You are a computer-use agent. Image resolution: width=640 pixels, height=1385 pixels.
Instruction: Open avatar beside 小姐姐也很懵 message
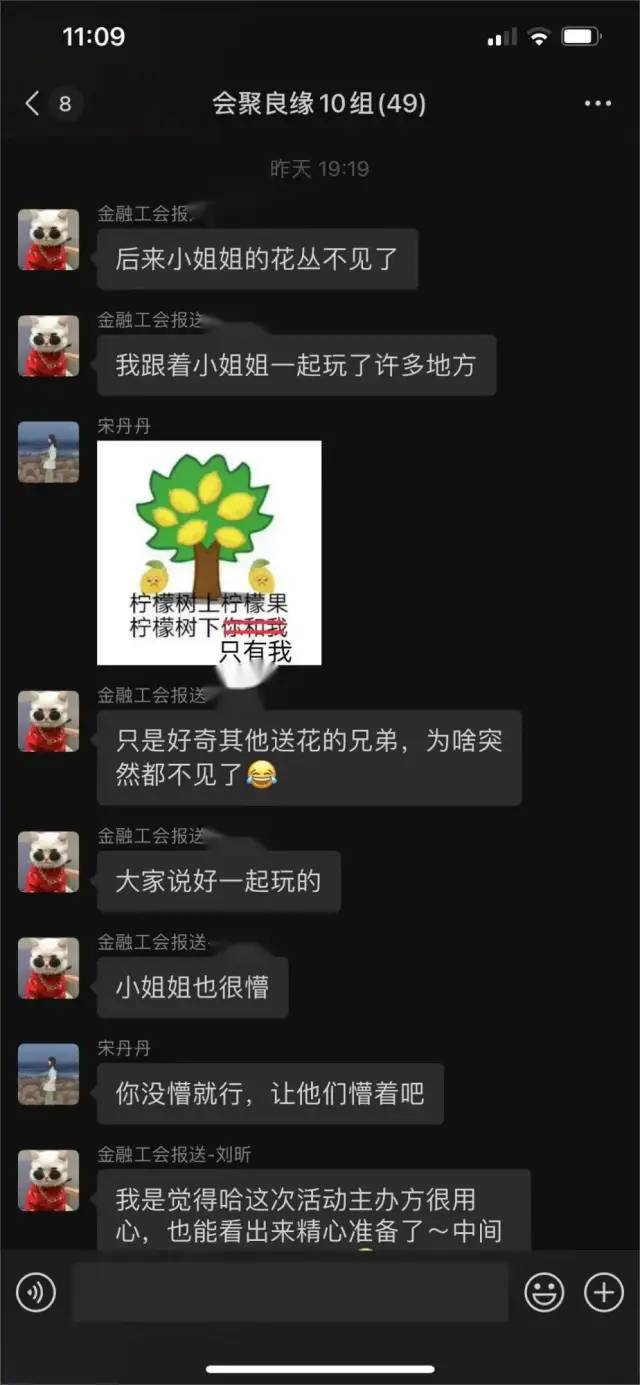click(48, 968)
